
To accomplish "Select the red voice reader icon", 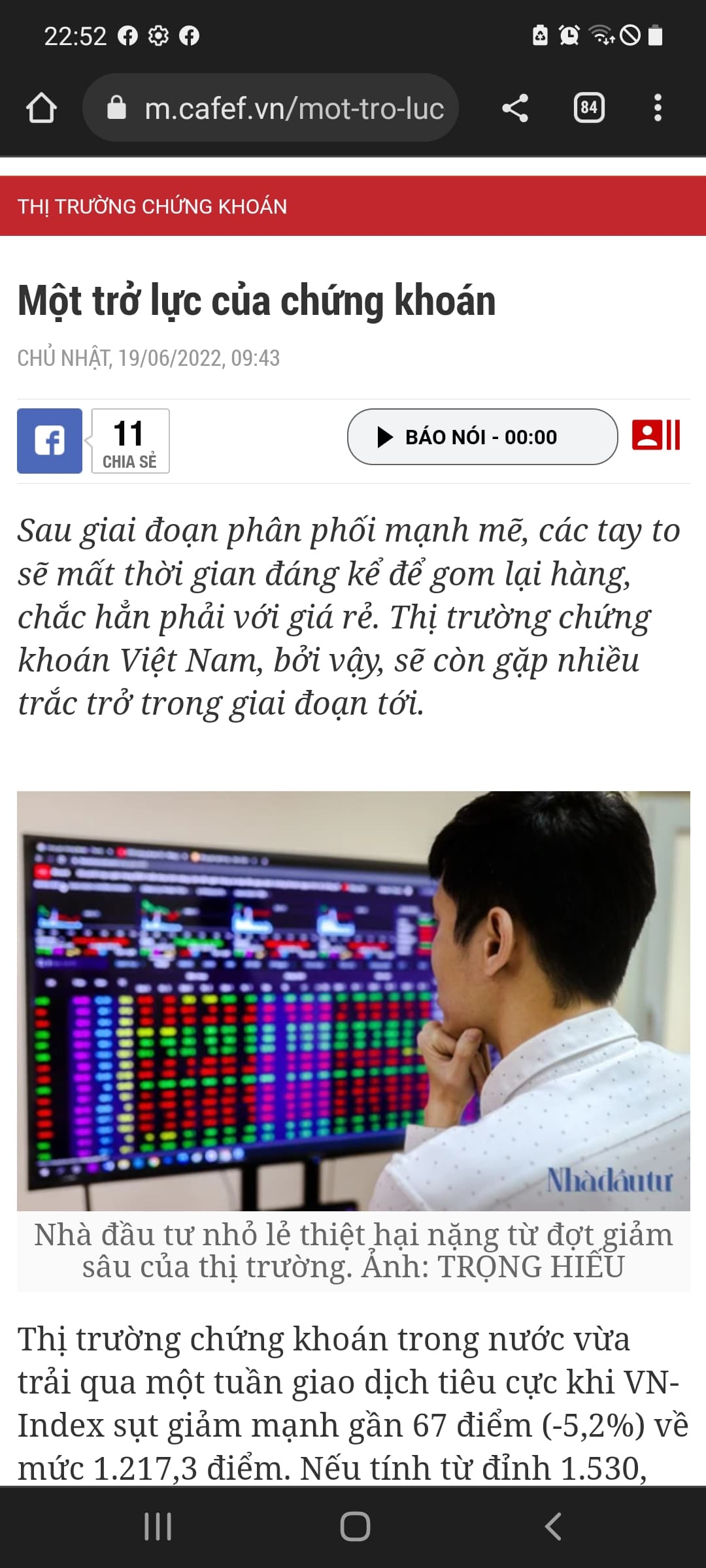I will pyautogui.click(x=656, y=435).
